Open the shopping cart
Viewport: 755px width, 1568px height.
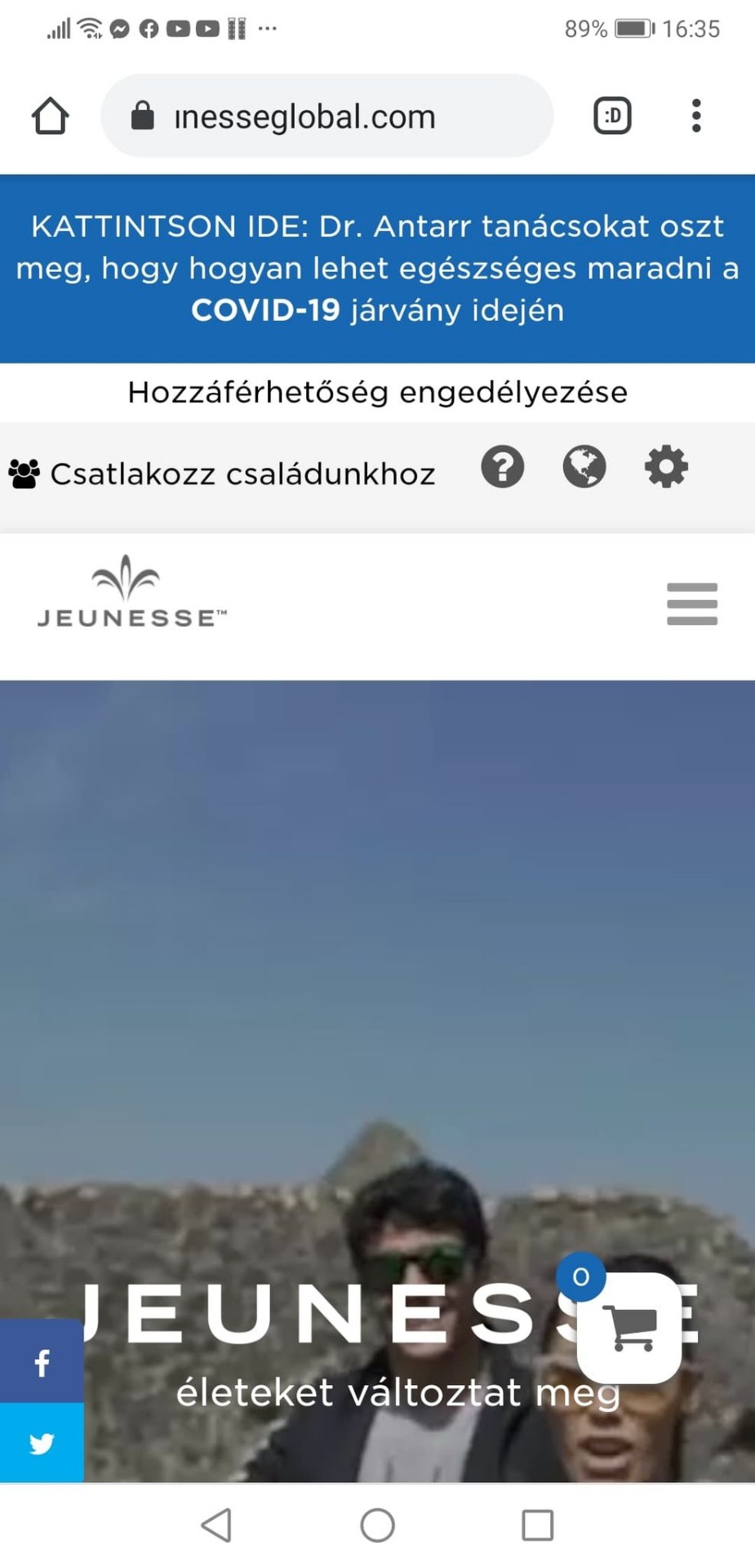coord(629,1327)
